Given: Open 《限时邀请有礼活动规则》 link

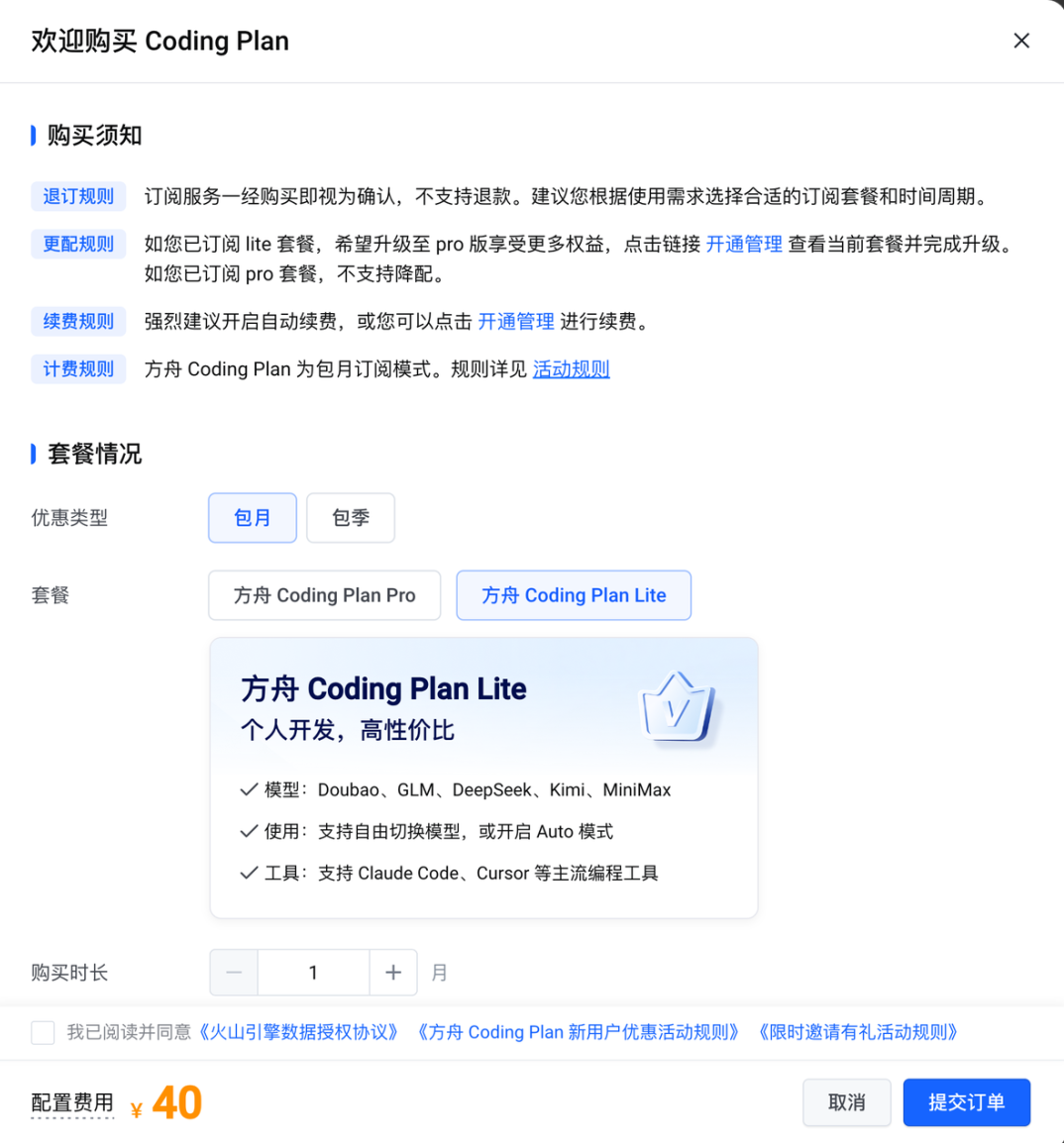Looking at the screenshot, I should pyautogui.click(x=857, y=1032).
